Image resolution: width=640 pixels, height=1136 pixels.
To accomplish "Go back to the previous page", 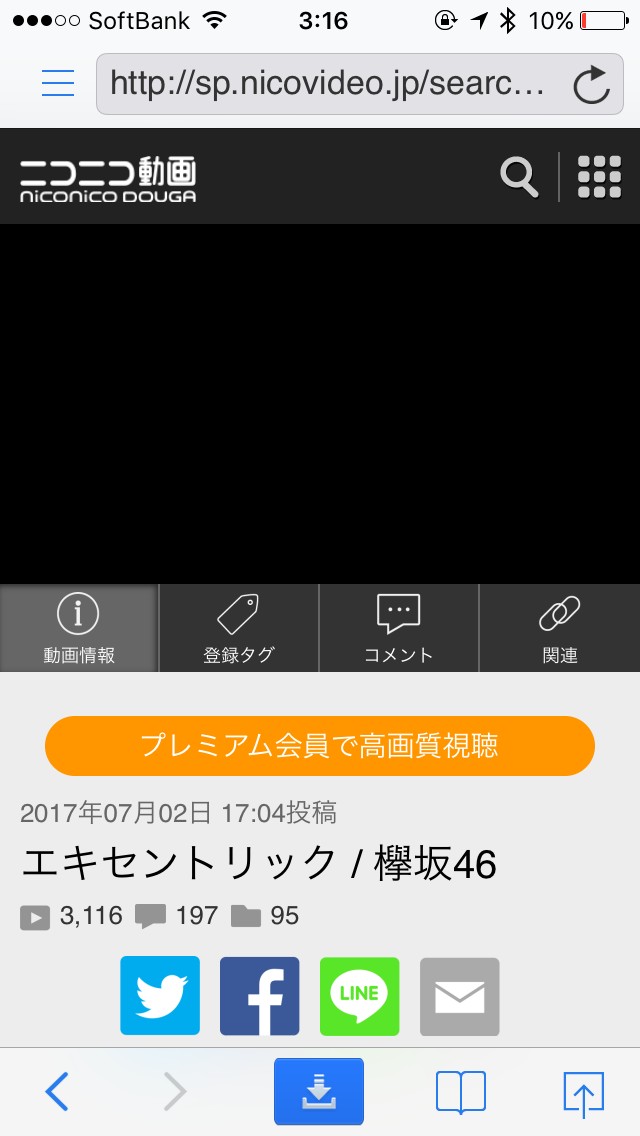I will tap(57, 1092).
